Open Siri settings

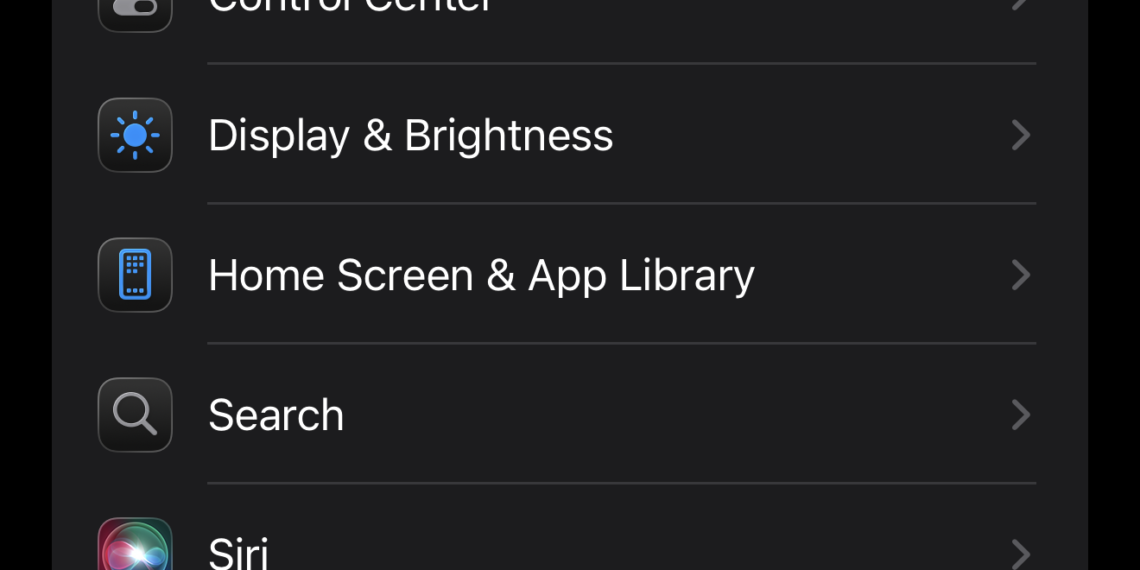pos(240,552)
